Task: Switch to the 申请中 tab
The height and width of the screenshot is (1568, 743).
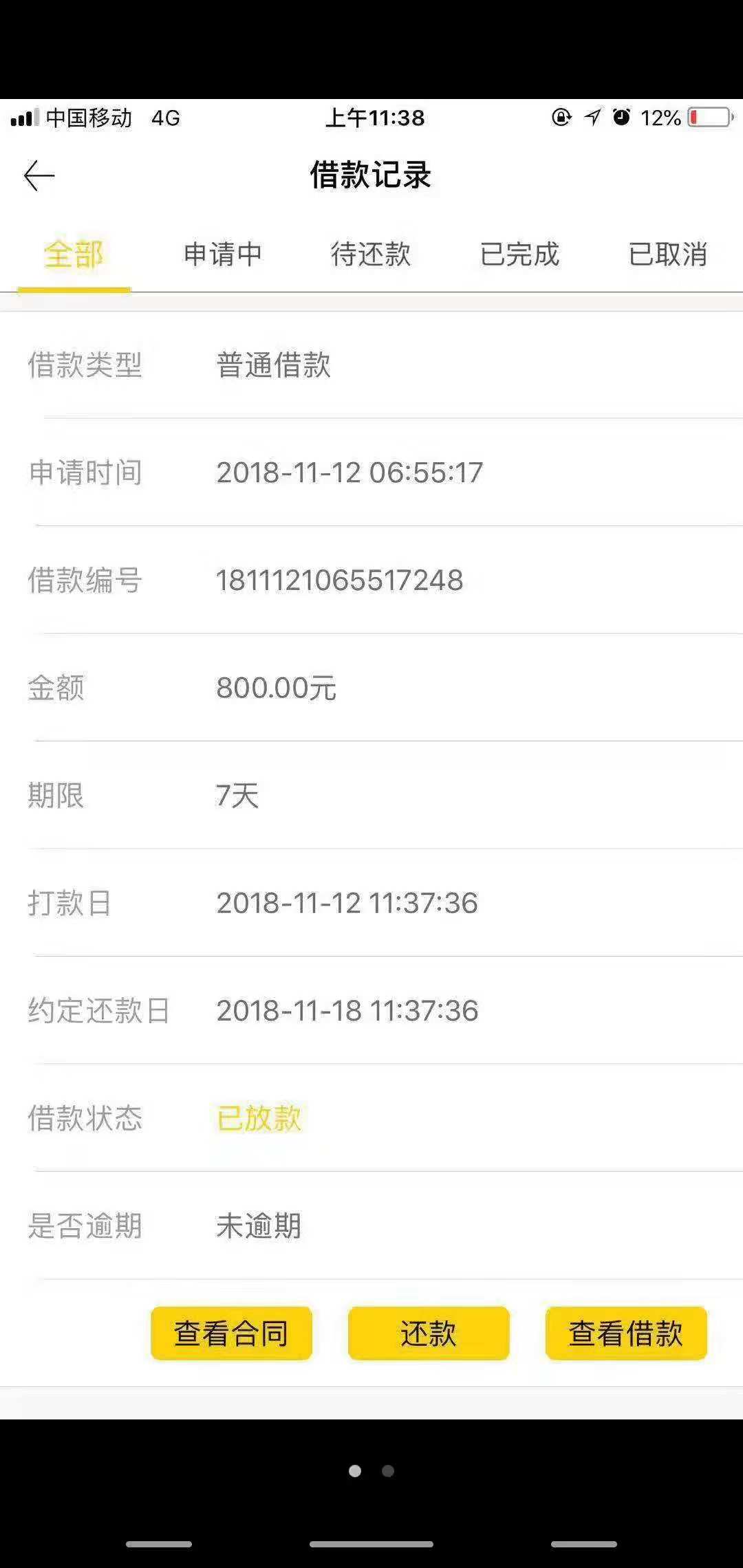Action: click(x=223, y=254)
